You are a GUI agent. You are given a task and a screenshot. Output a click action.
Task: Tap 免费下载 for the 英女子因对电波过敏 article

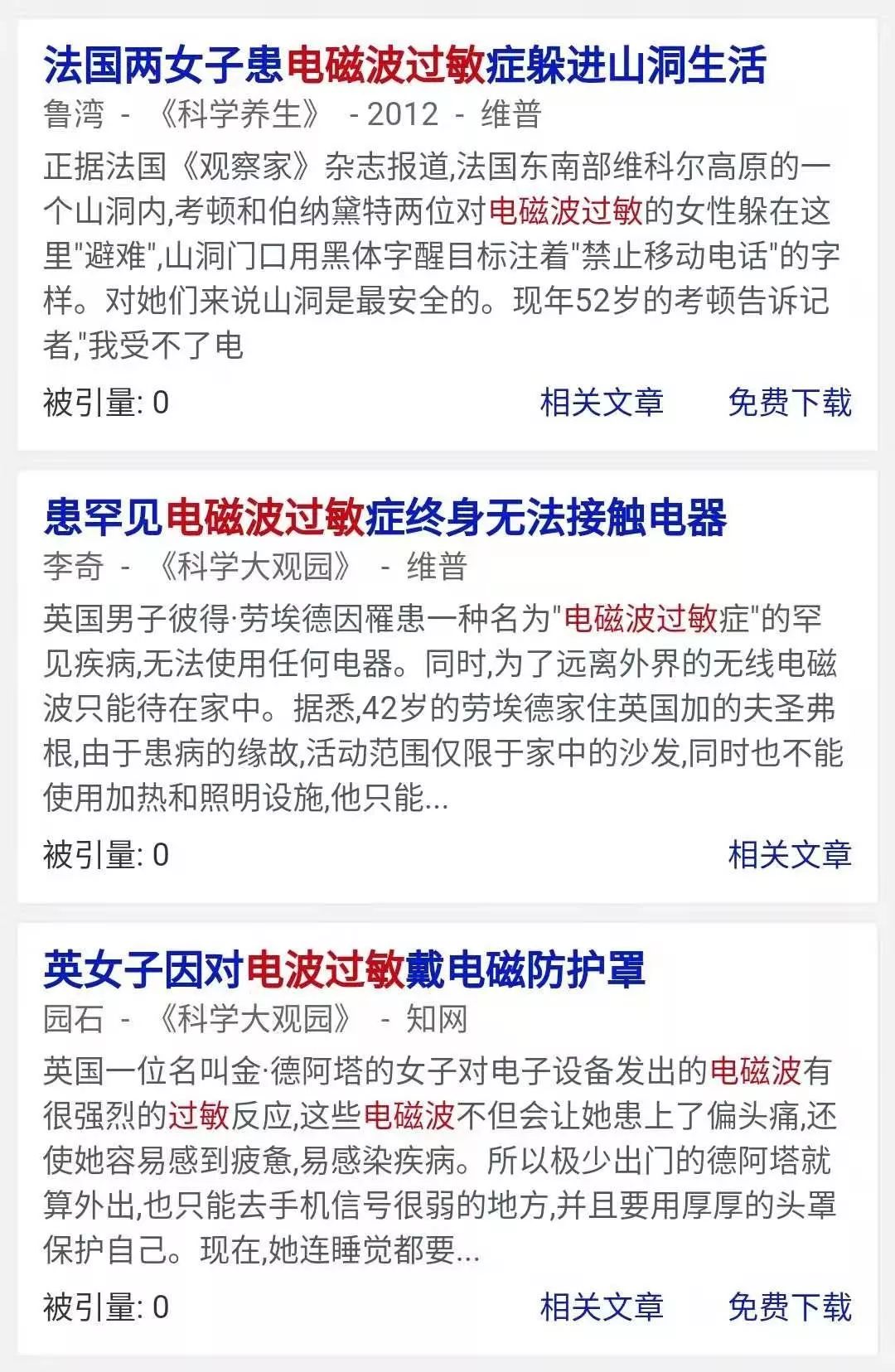pyautogui.click(x=789, y=1307)
